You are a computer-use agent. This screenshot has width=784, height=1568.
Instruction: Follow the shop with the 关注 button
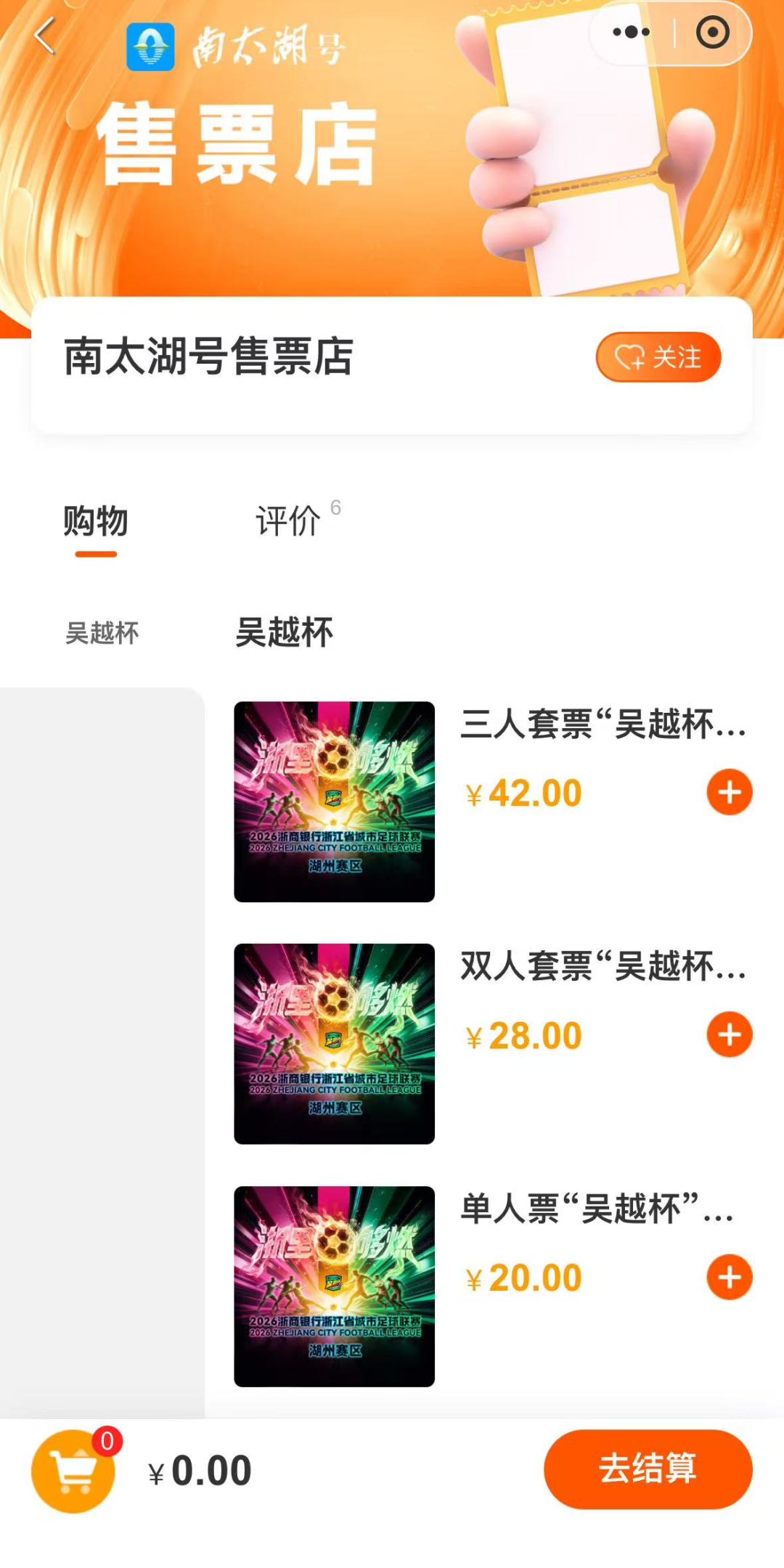658,357
